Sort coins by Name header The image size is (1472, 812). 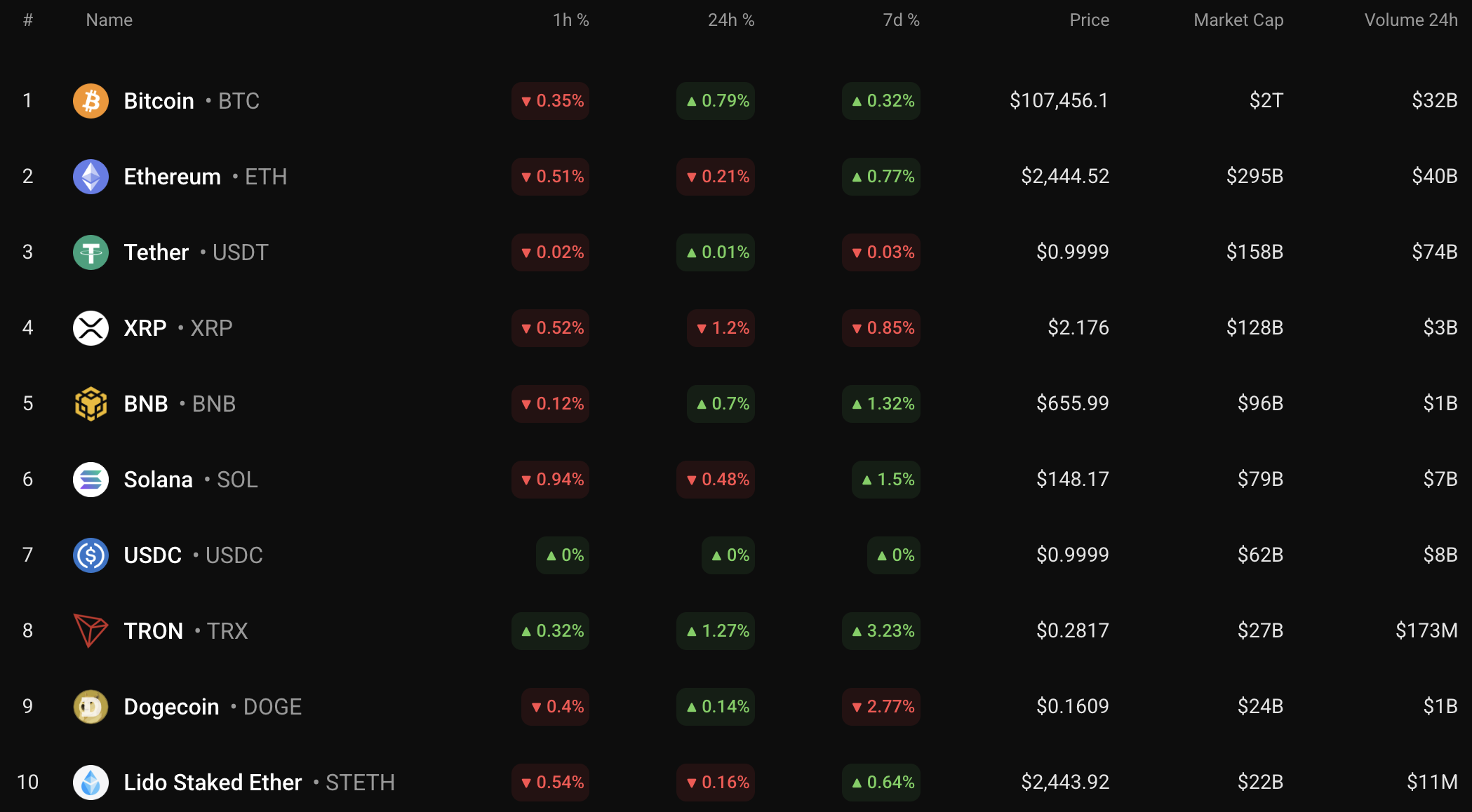pyautogui.click(x=109, y=20)
